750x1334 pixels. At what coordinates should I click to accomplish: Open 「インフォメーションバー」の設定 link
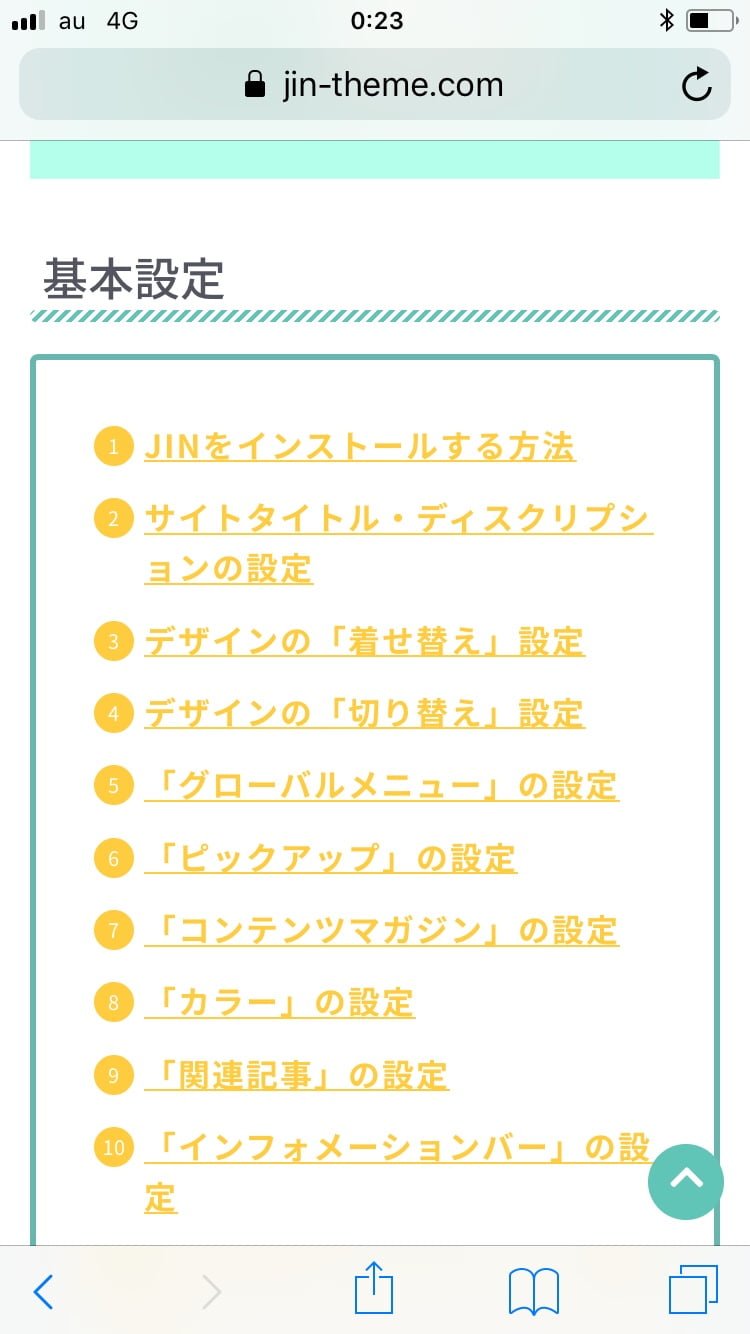tap(397, 1172)
